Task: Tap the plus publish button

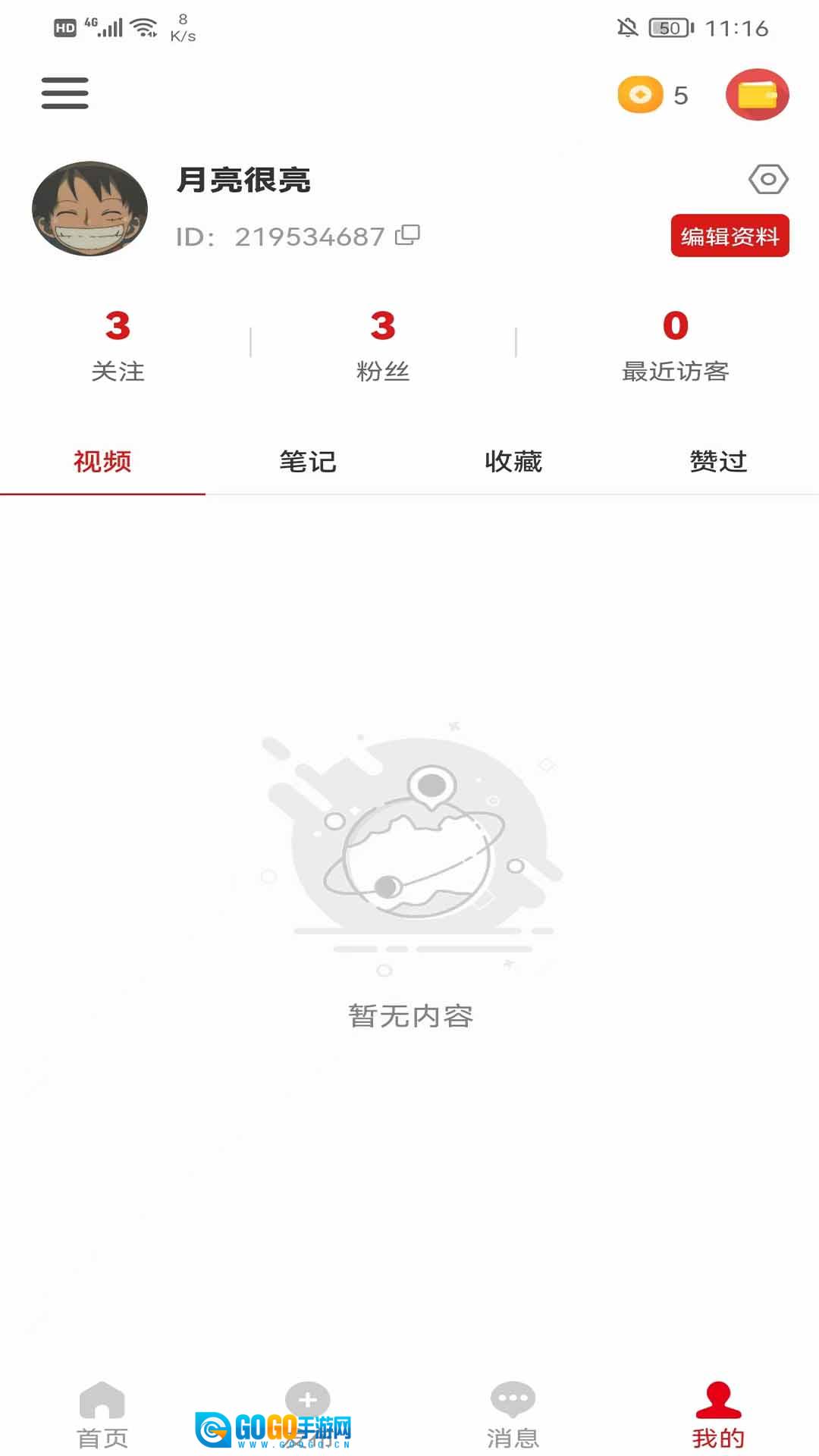Action: (x=307, y=1400)
